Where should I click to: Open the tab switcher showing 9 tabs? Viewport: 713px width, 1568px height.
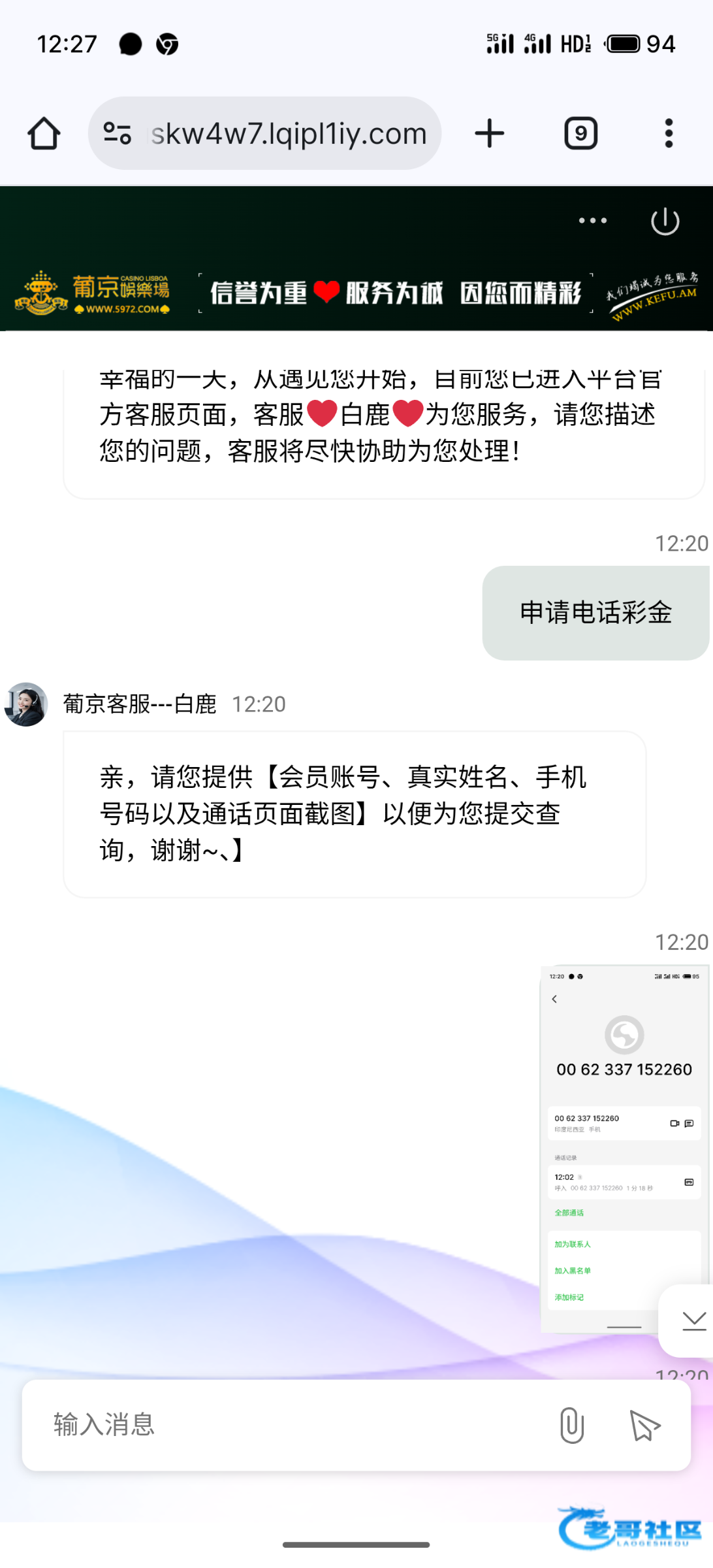(x=580, y=134)
